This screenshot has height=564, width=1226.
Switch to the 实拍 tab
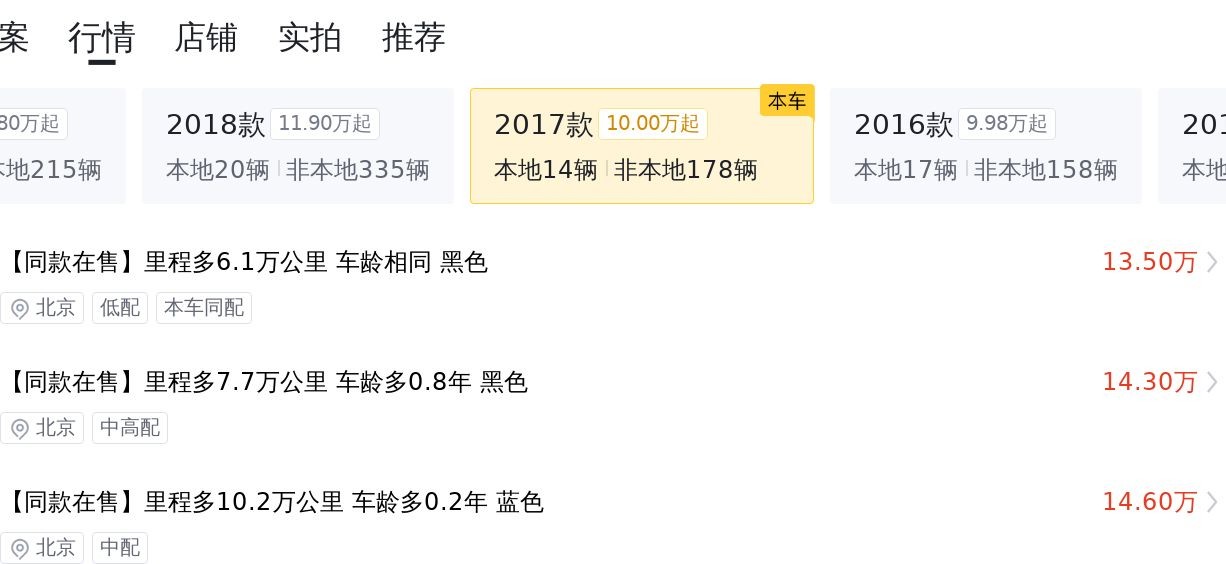click(x=310, y=38)
